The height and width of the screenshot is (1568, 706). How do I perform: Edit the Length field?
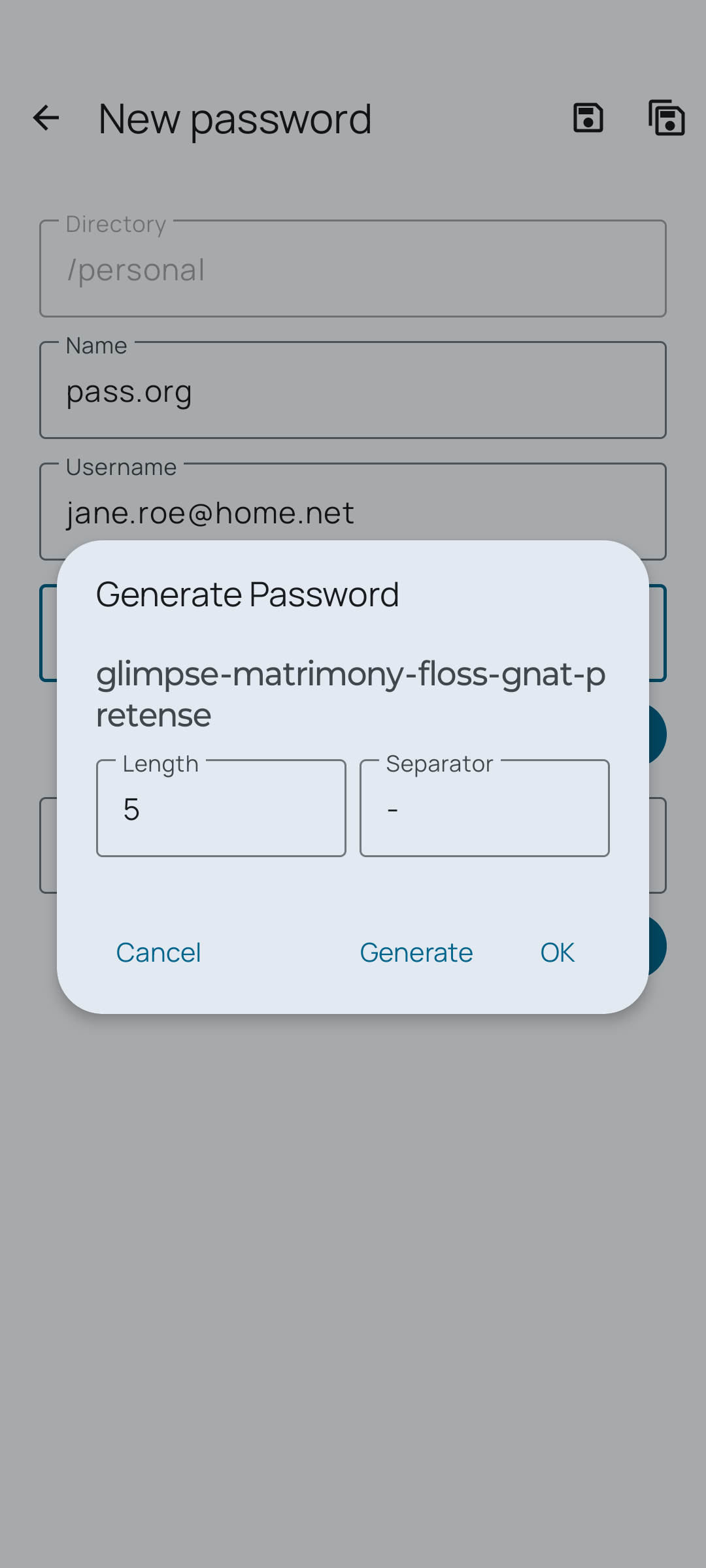[221, 809]
